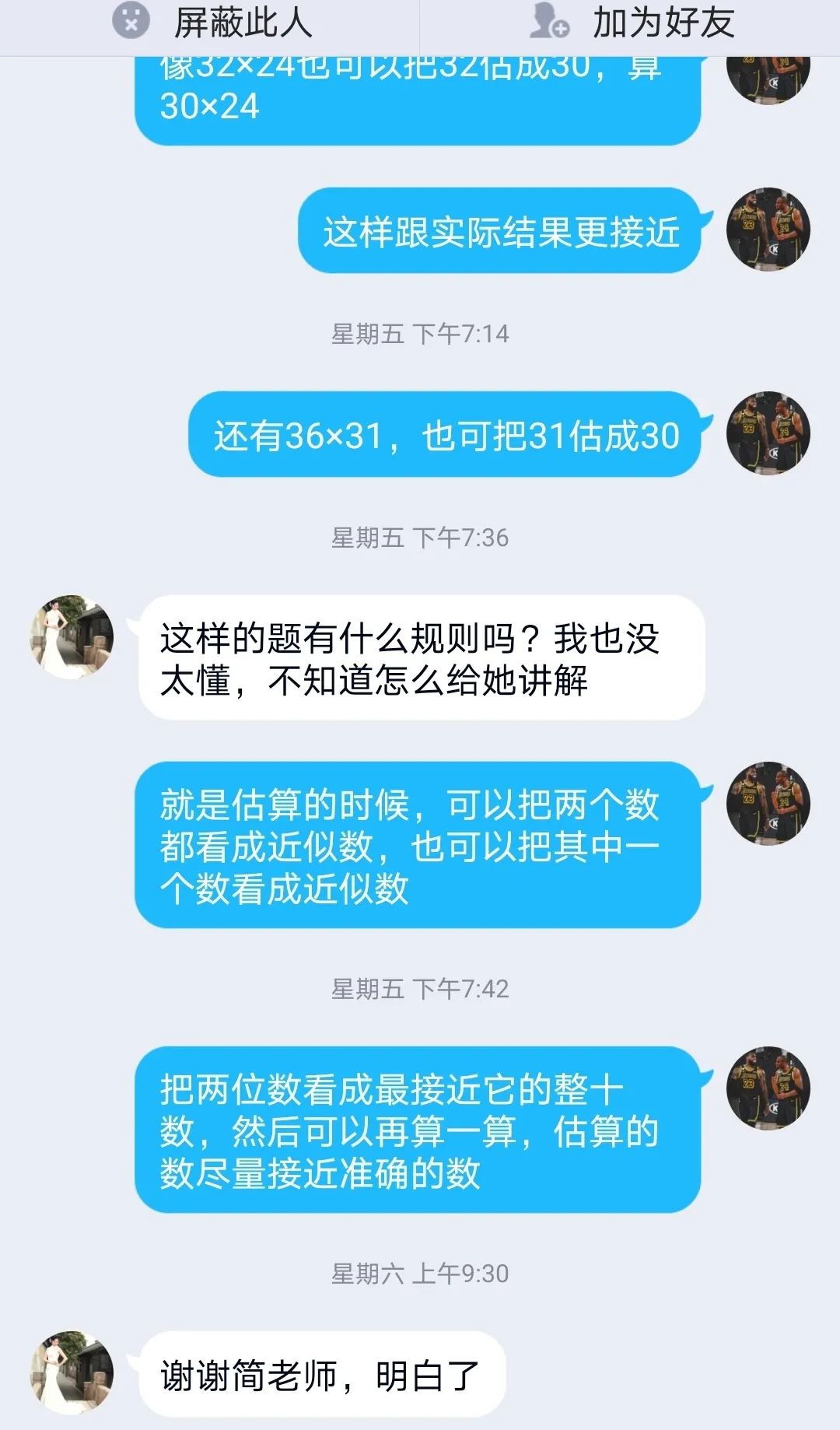Tap avatar beside the 还有36×31 message

[768, 433]
